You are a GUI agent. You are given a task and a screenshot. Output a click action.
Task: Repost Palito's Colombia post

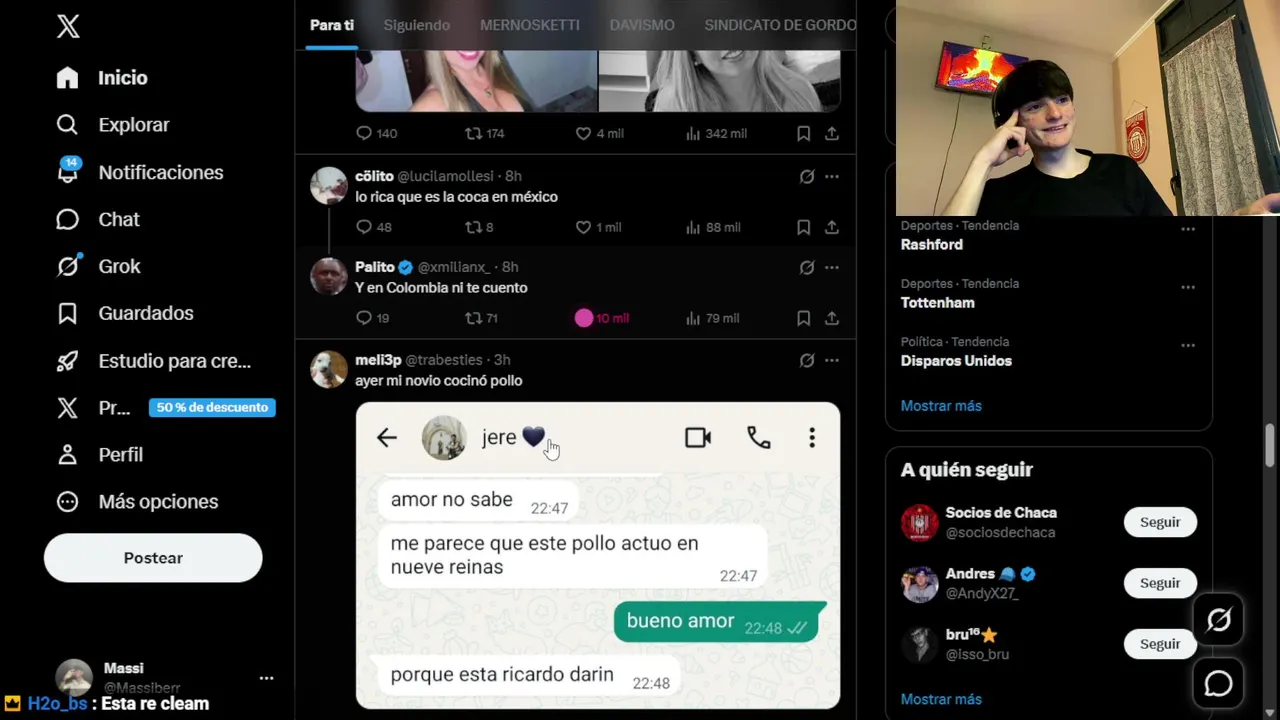pyautogui.click(x=474, y=318)
